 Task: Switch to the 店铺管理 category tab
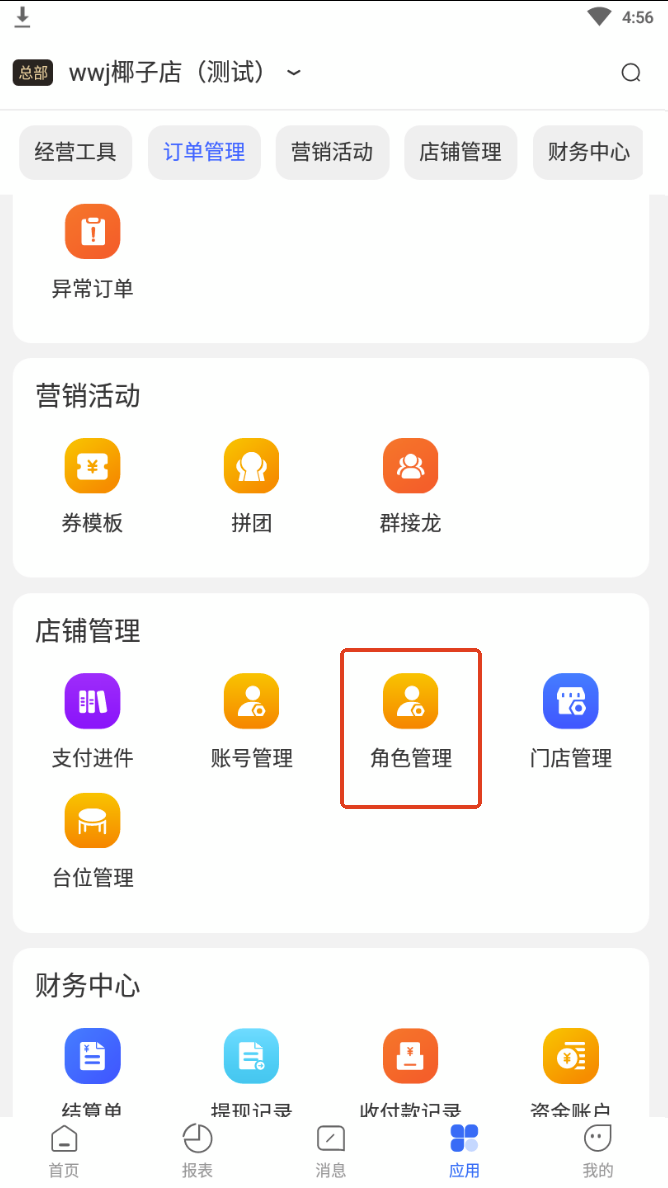460,152
